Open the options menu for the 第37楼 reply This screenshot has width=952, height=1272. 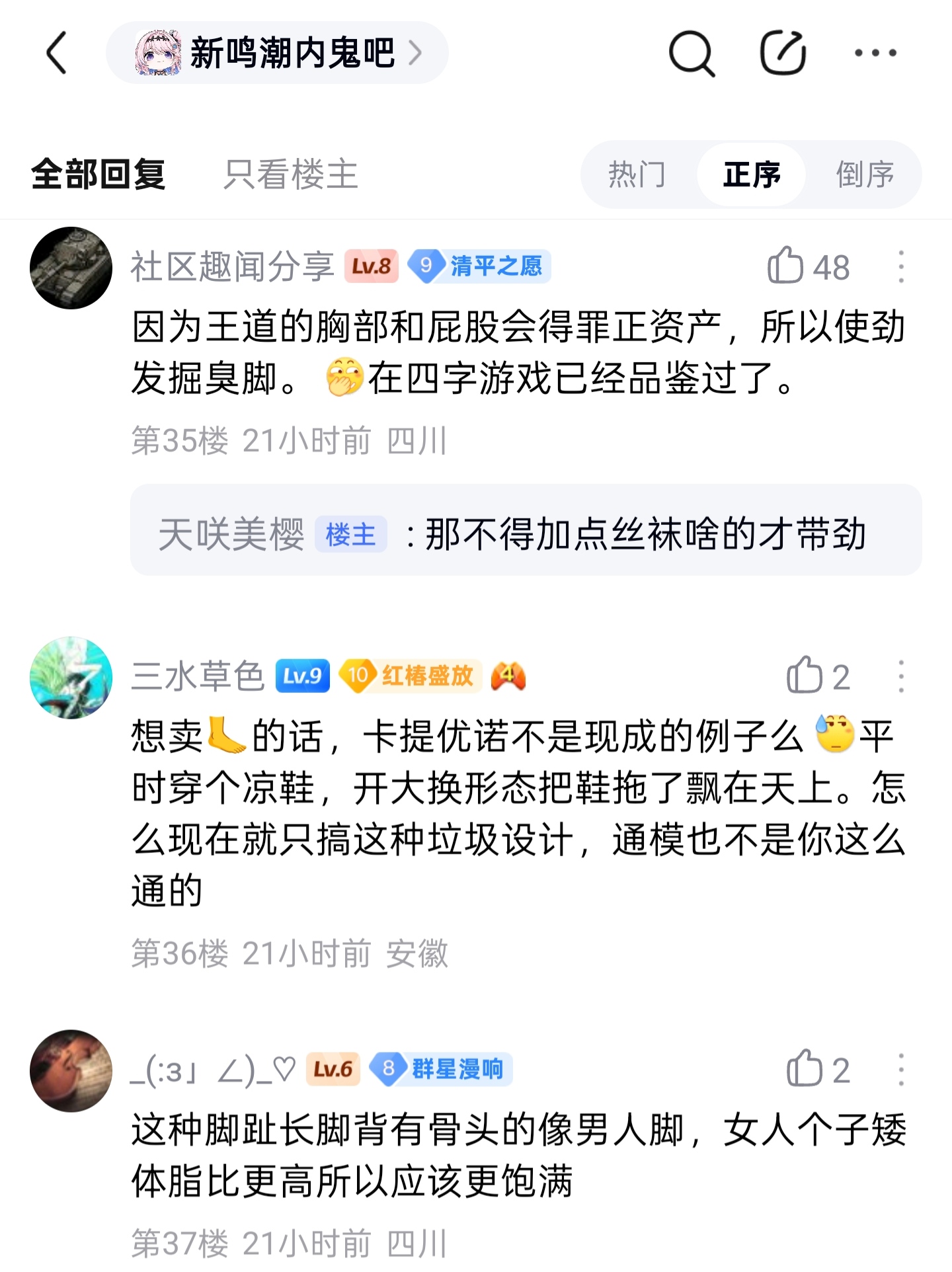901,1069
